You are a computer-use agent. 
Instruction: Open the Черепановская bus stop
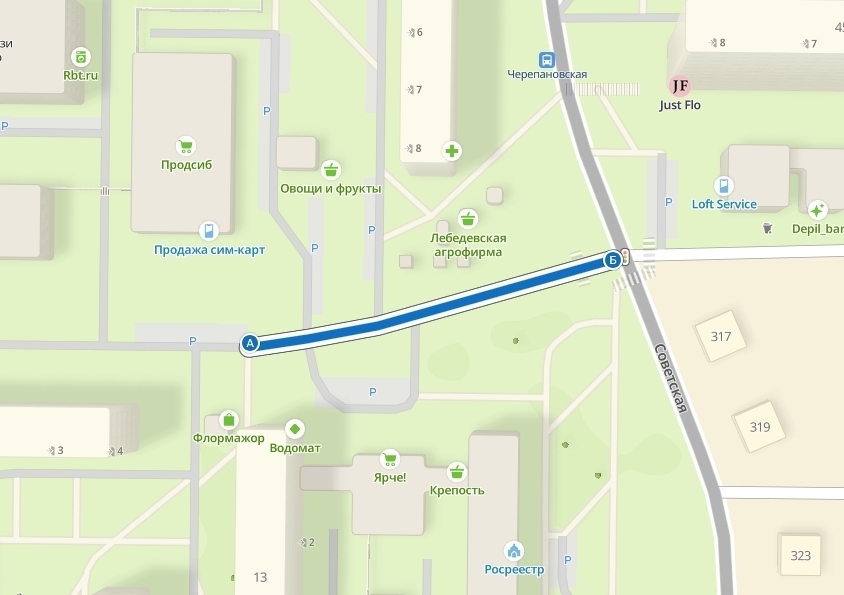click(x=546, y=59)
